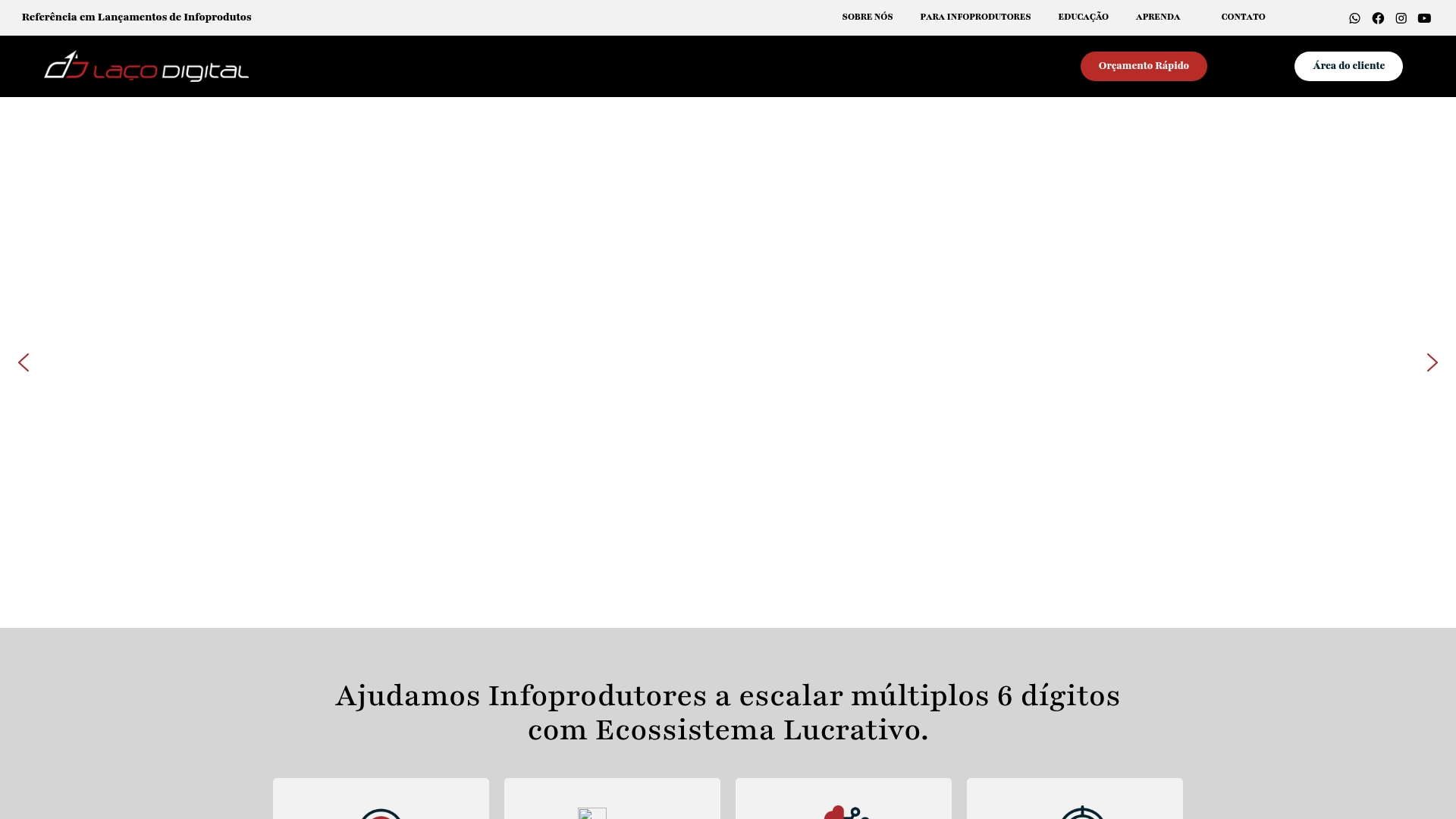Viewport: 1456px width, 819px height.
Task: Open the Instagram profile icon
Action: tap(1401, 18)
